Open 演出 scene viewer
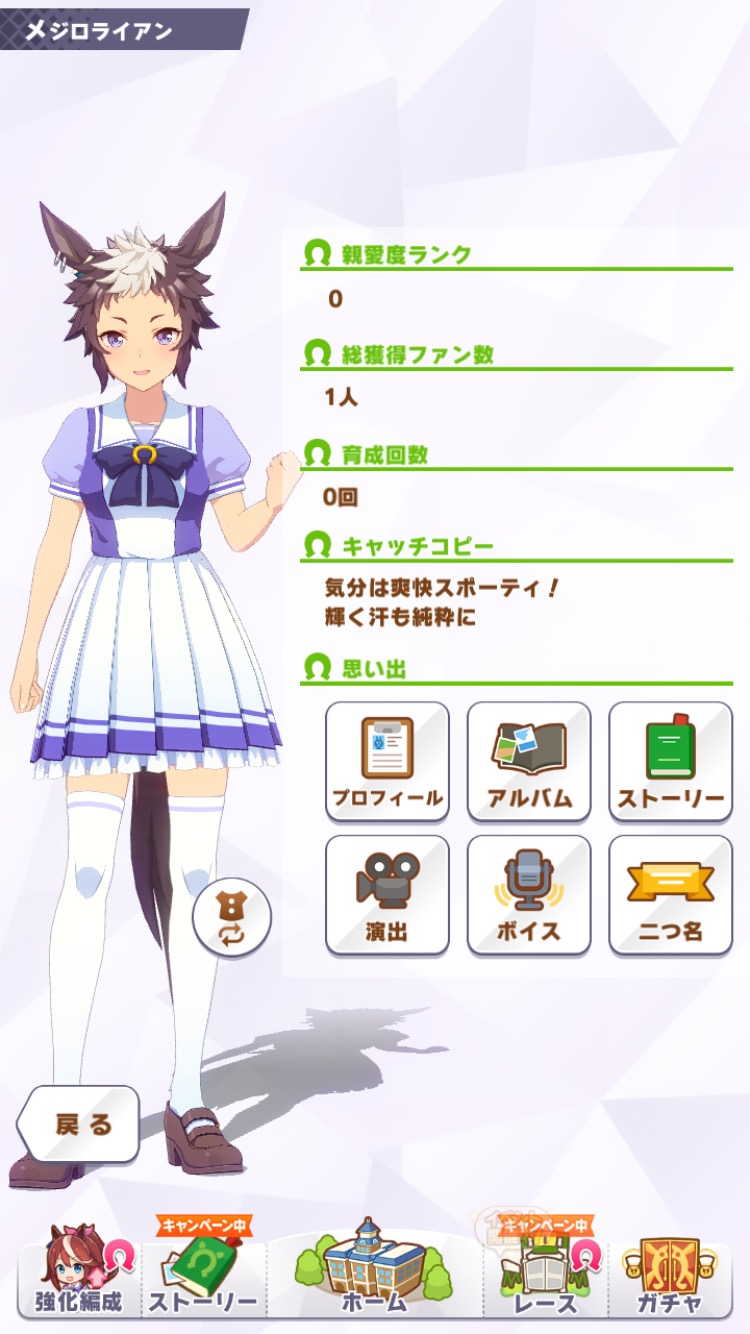 click(x=388, y=895)
